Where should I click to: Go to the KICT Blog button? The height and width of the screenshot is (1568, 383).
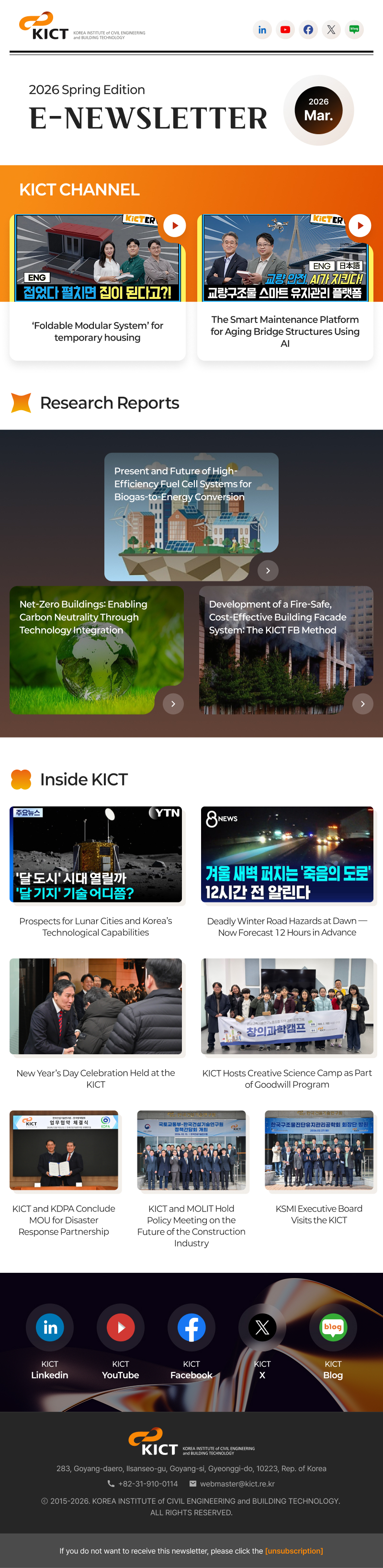(333, 1327)
